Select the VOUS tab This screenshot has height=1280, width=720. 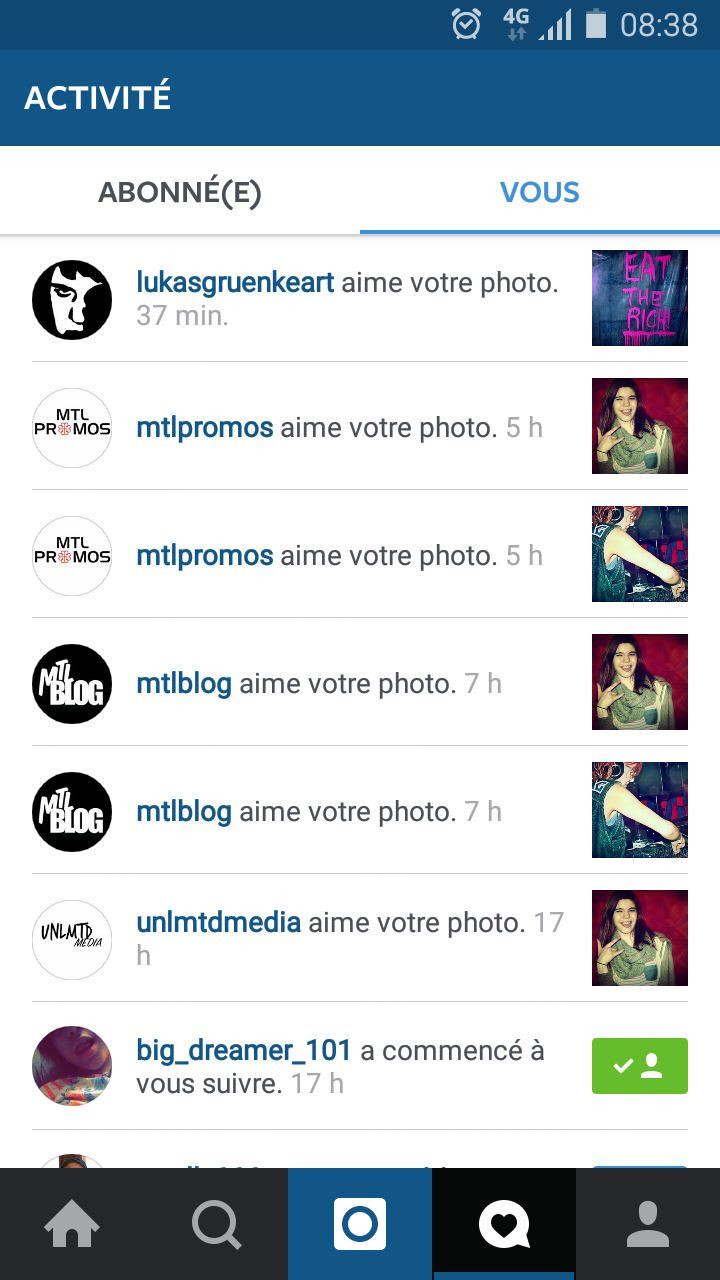coord(540,192)
